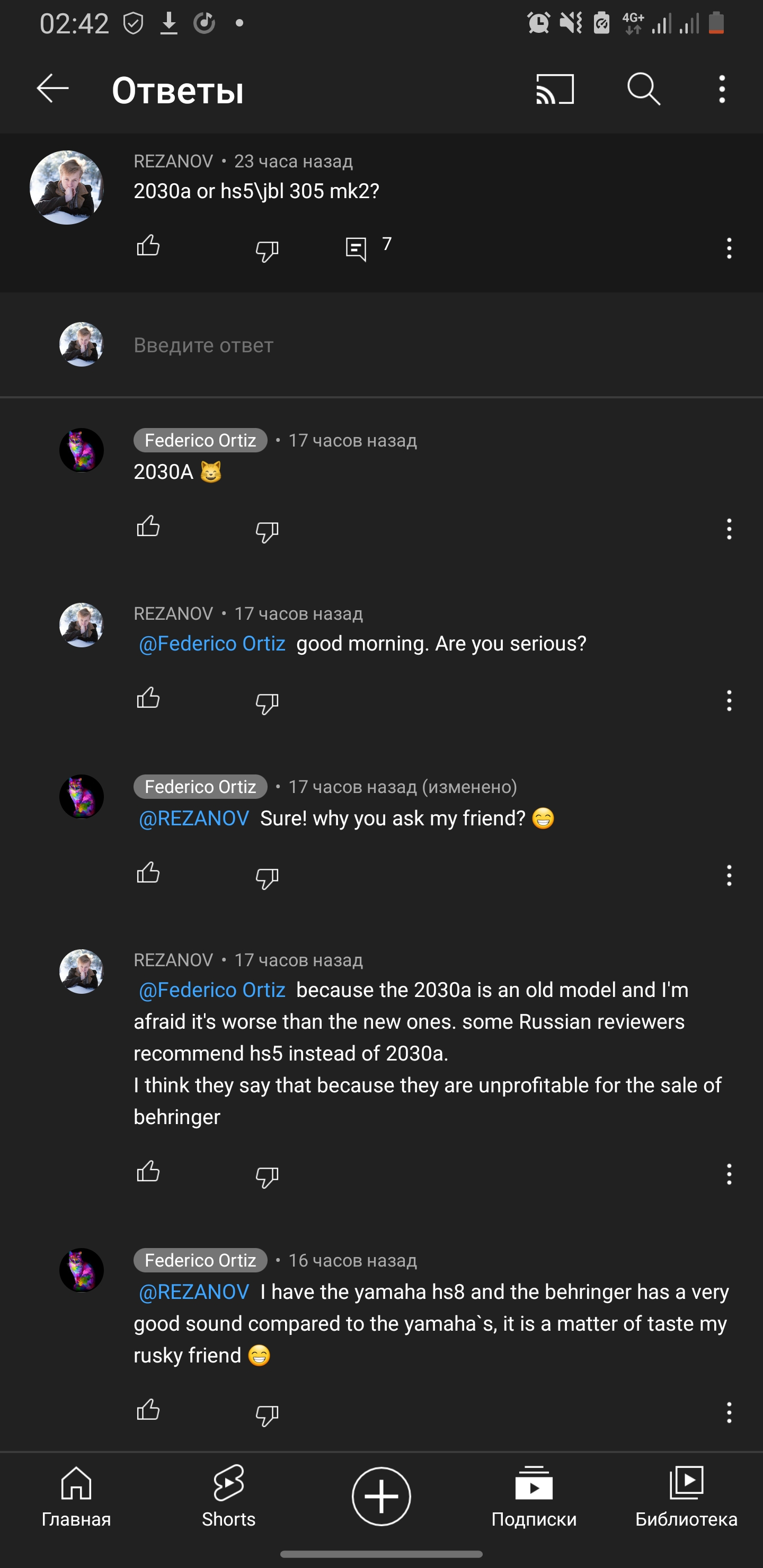Viewport: 763px width, 1568px height.
Task: Dislike the "good morning. Are you serious?" reply
Action: click(267, 702)
